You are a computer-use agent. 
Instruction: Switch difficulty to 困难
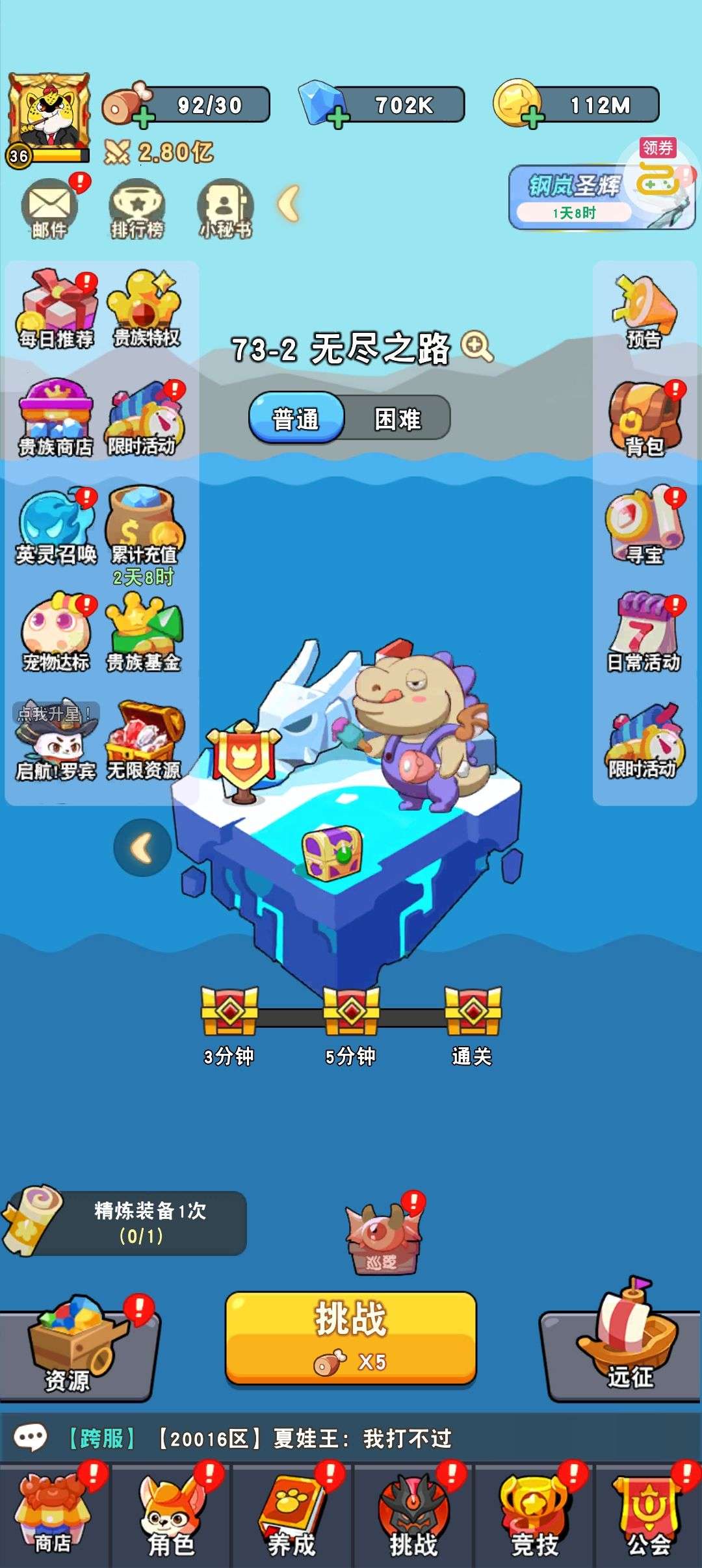pos(397,419)
